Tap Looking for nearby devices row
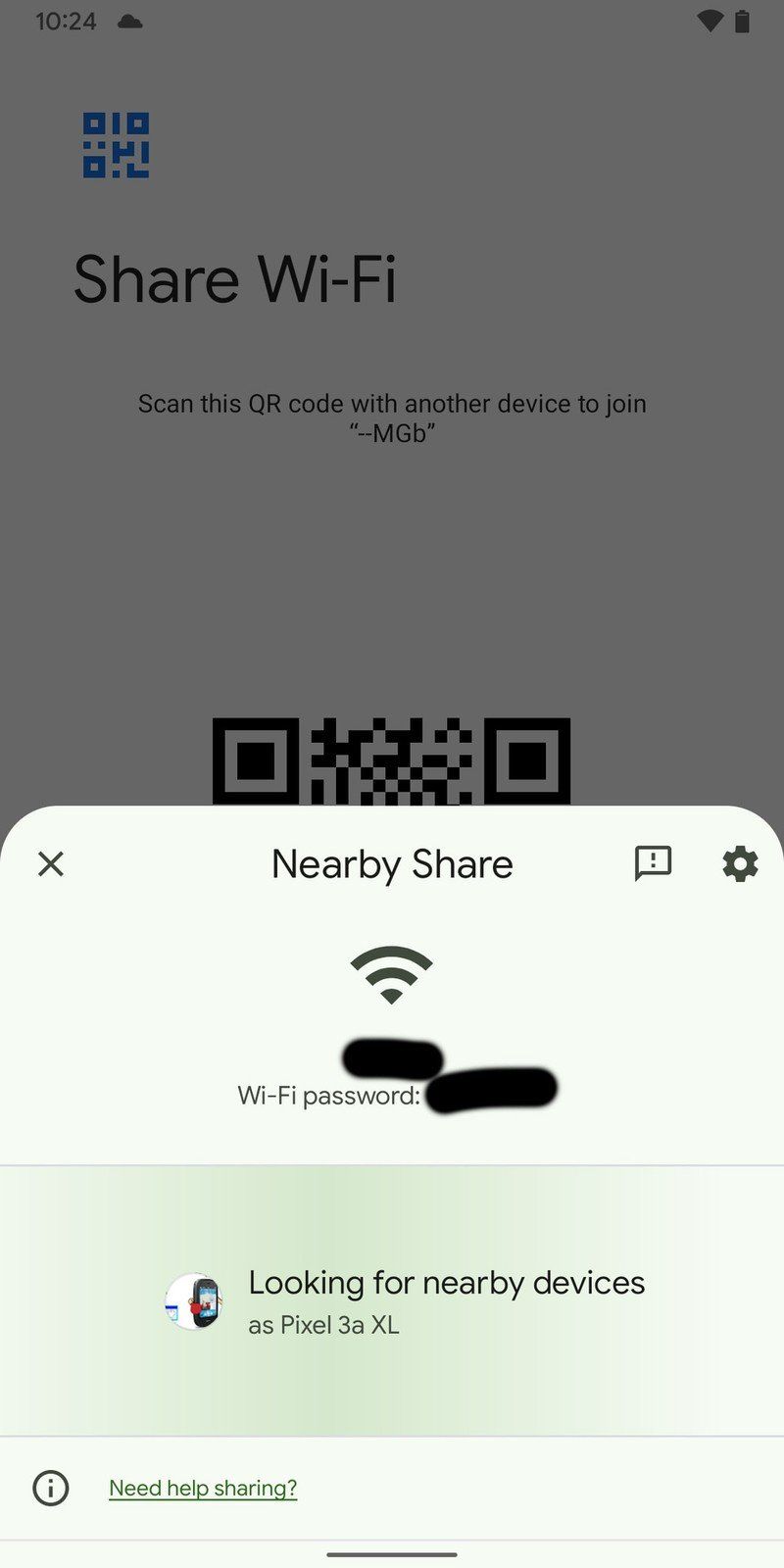This screenshot has width=784, height=1568. tap(447, 1282)
